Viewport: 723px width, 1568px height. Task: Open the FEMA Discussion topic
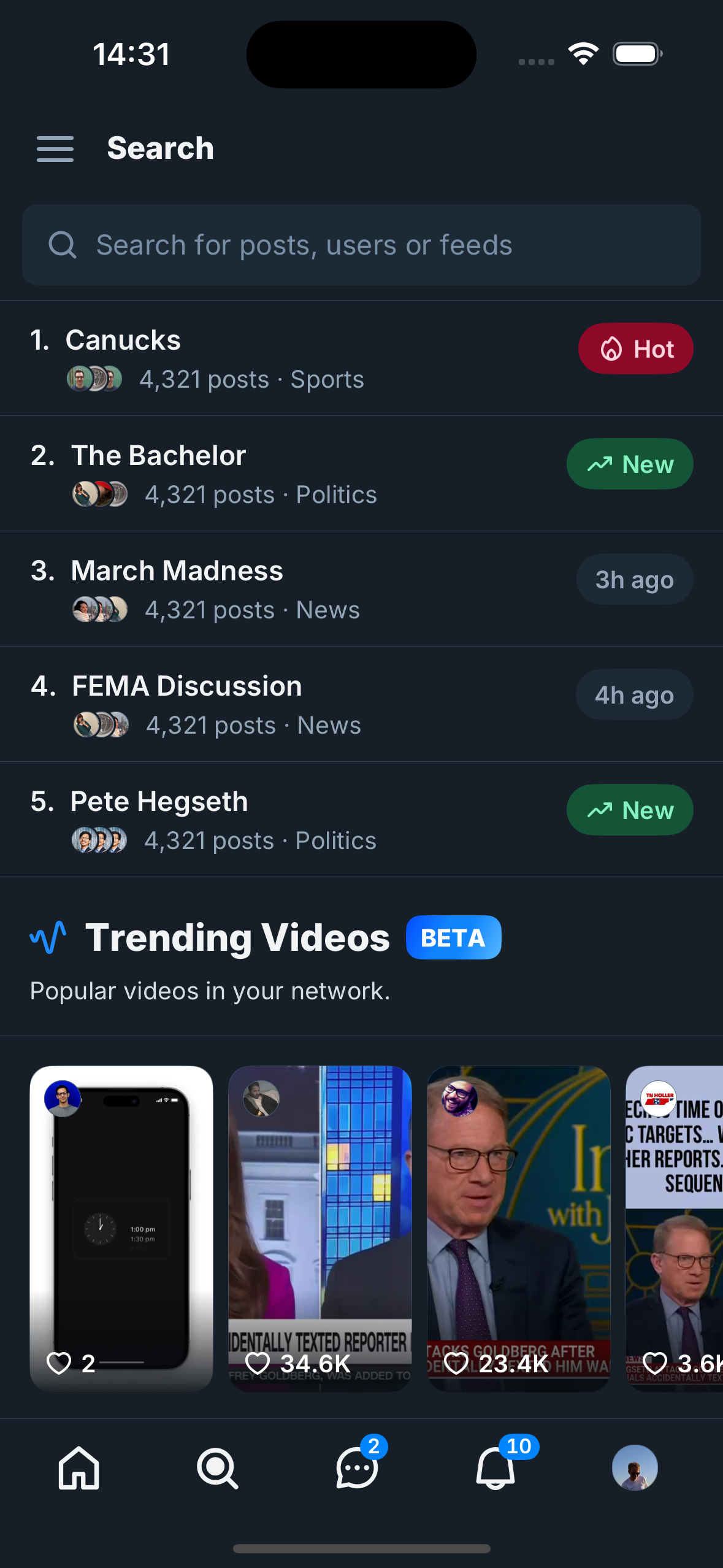[x=186, y=685]
